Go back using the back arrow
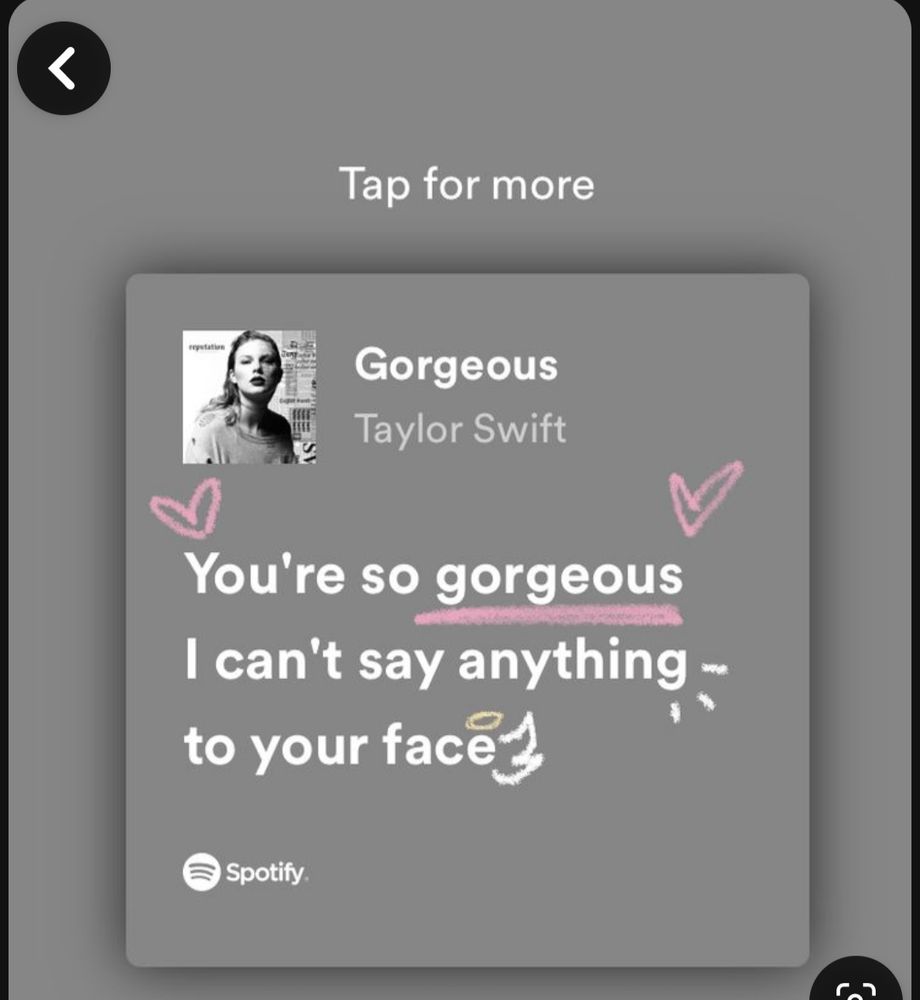The image size is (920, 1000). coord(64,68)
